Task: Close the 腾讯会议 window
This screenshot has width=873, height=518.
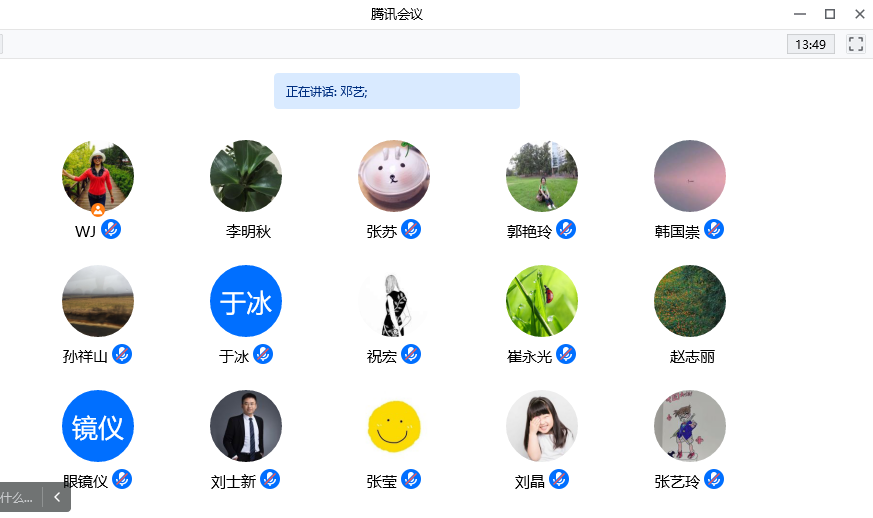Action: (x=859, y=14)
